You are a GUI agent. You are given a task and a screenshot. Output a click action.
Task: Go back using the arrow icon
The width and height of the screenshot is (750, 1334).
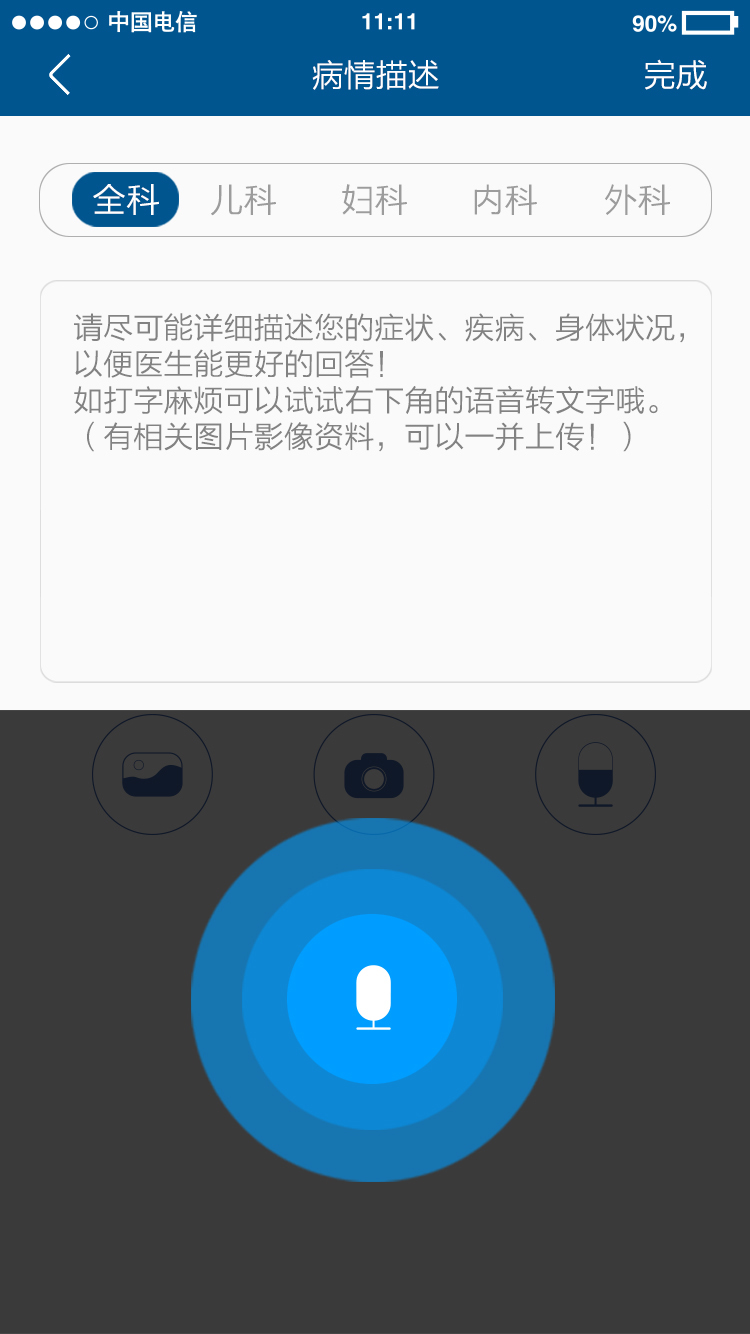(x=60, y=75)
